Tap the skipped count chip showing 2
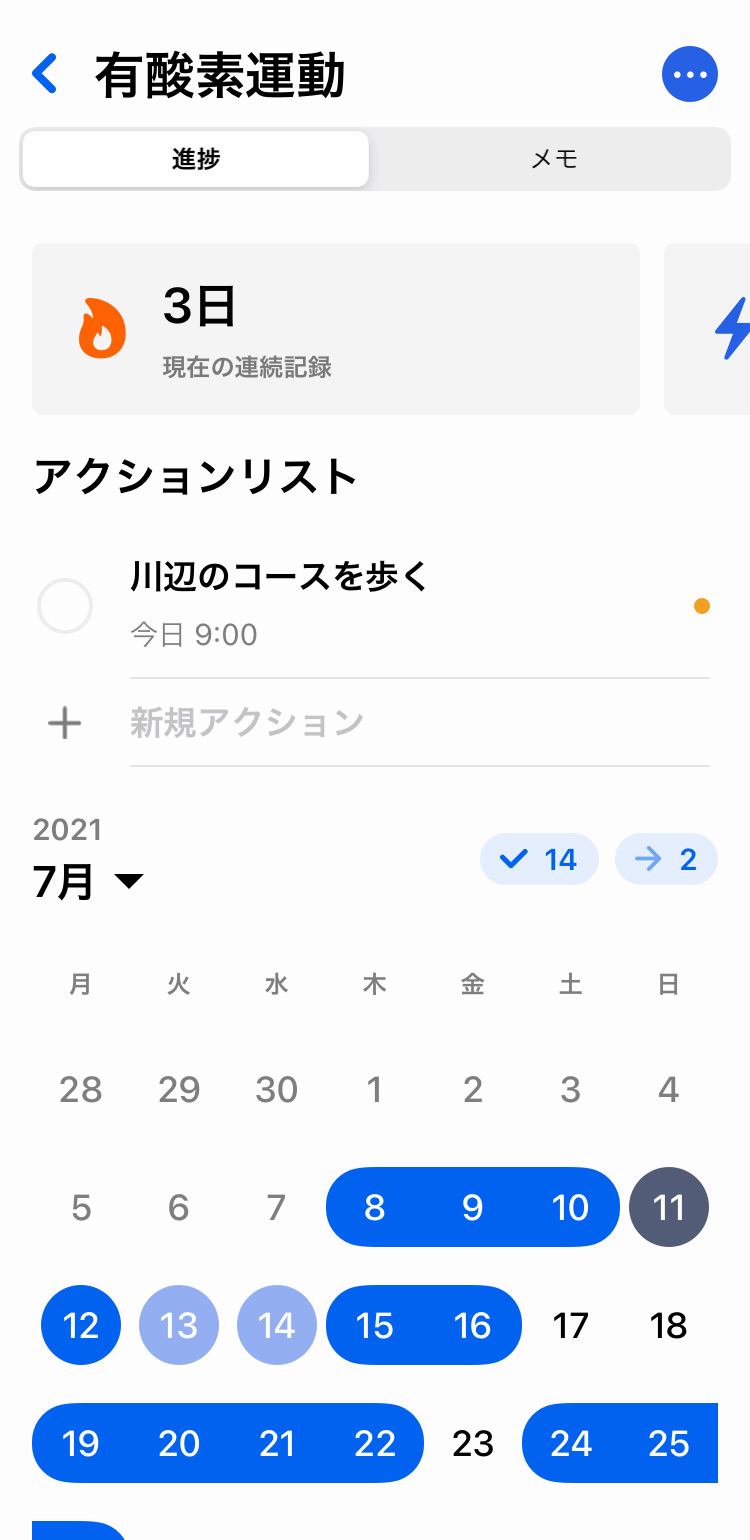 666,859
